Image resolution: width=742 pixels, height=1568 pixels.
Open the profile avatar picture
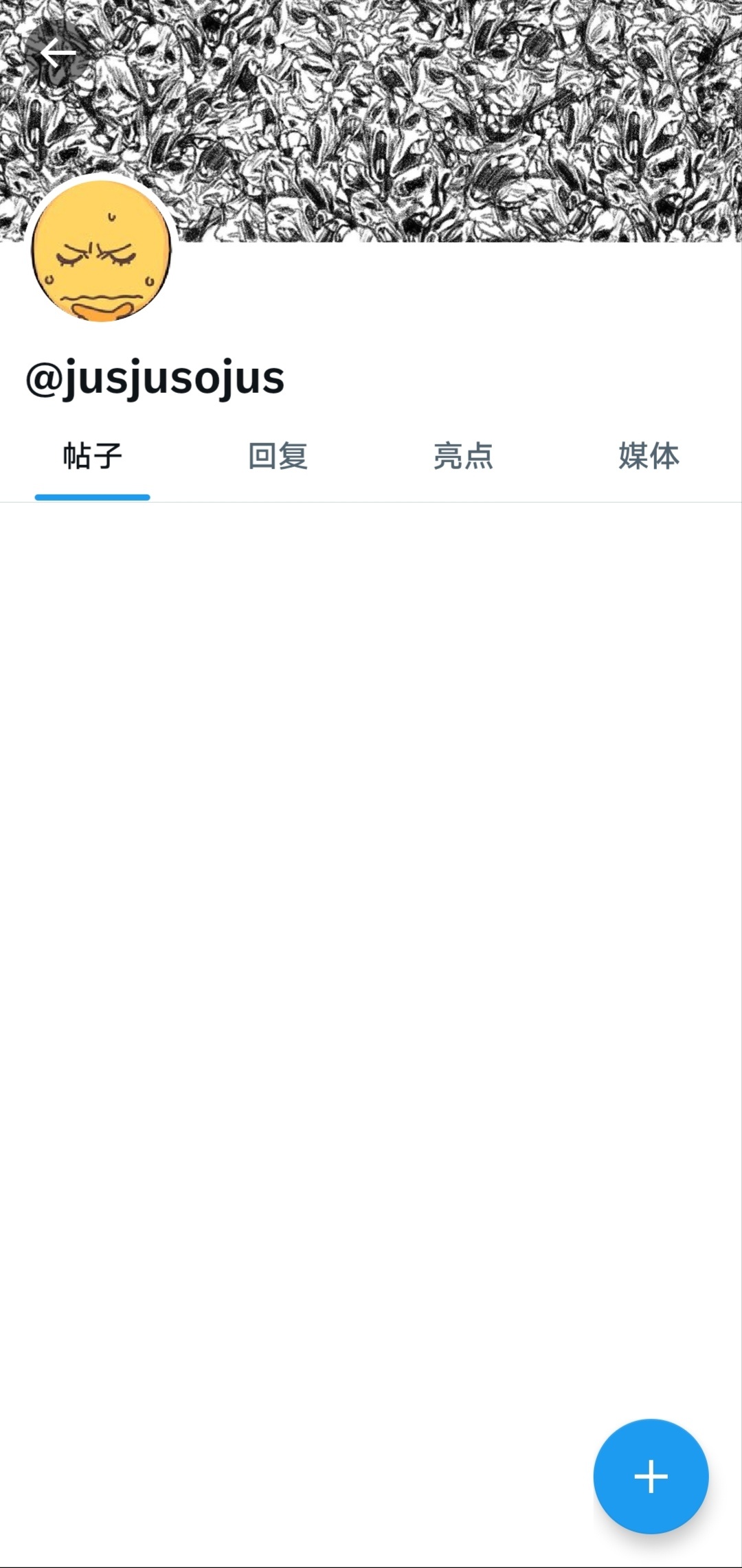point(102,250)
